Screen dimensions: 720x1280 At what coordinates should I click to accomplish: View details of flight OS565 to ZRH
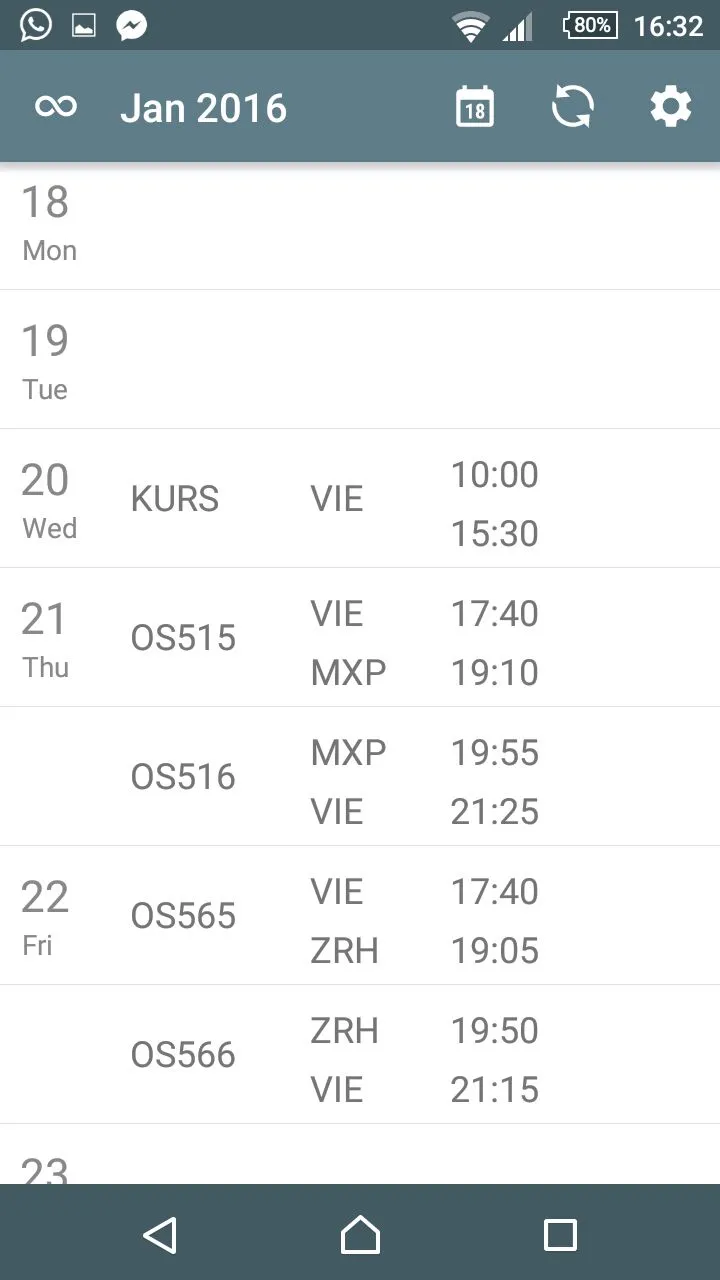[x=360, y=916]
